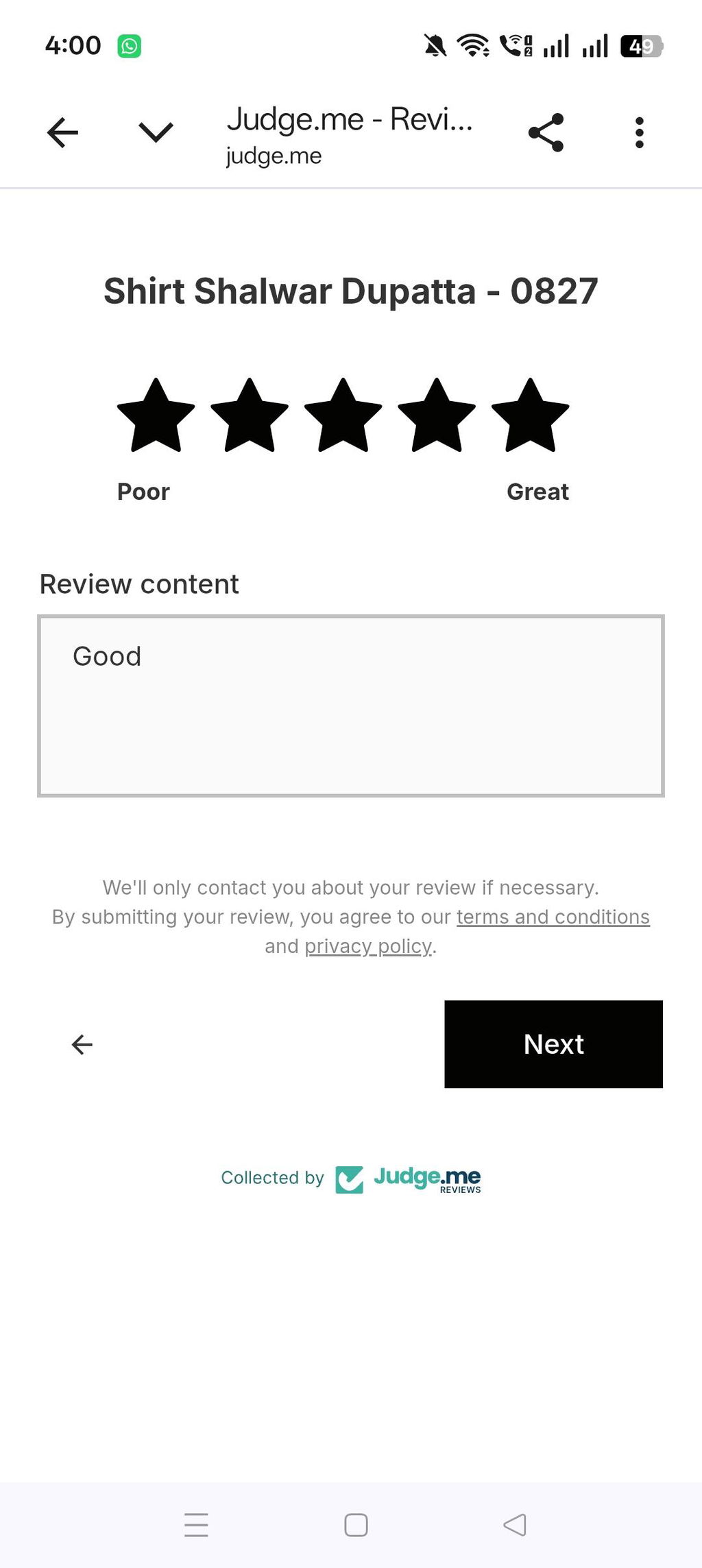
Task: Open the privacy policy link
Action: click(x=369, y=947)
